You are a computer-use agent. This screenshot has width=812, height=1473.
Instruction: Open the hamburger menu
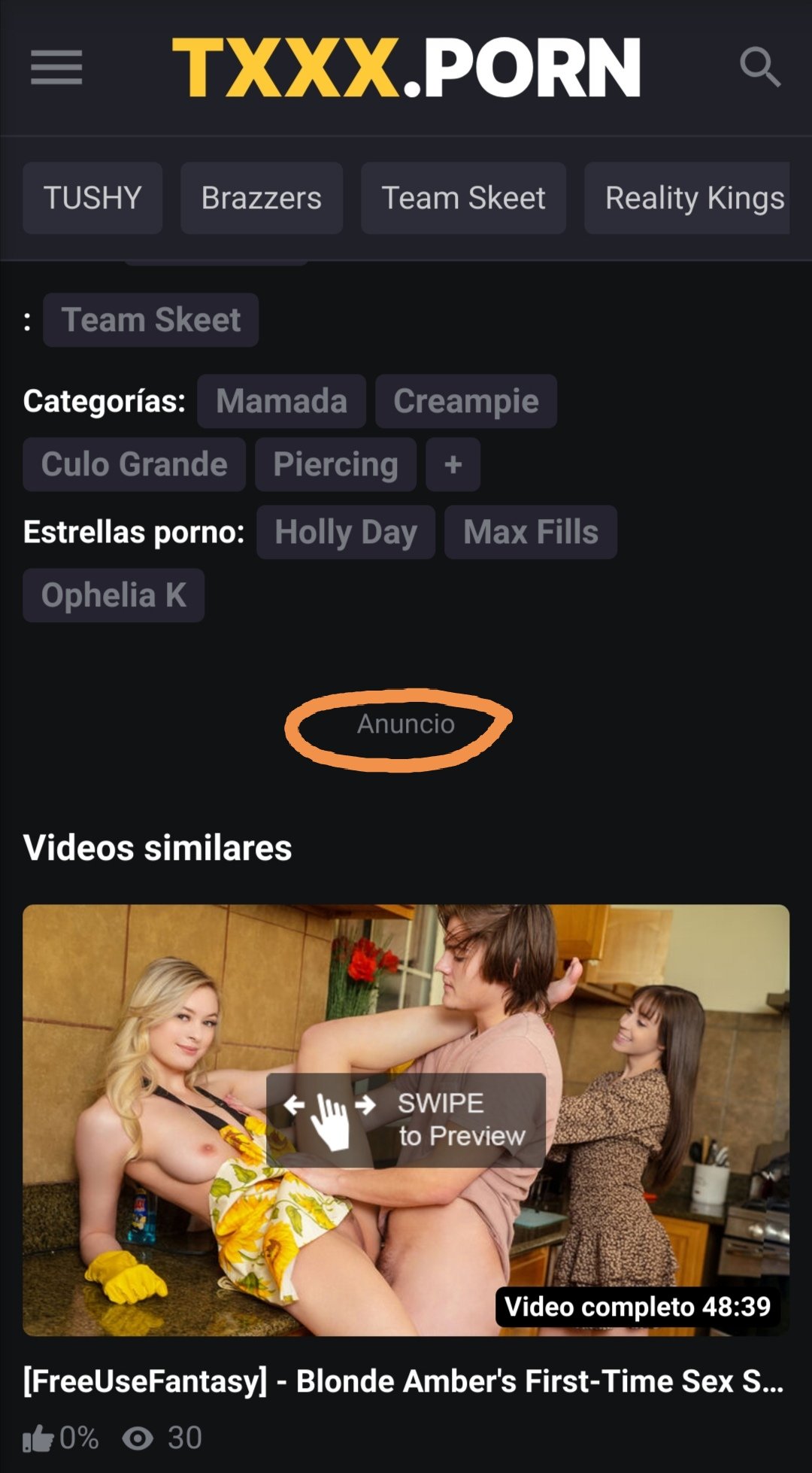point(56,68)
